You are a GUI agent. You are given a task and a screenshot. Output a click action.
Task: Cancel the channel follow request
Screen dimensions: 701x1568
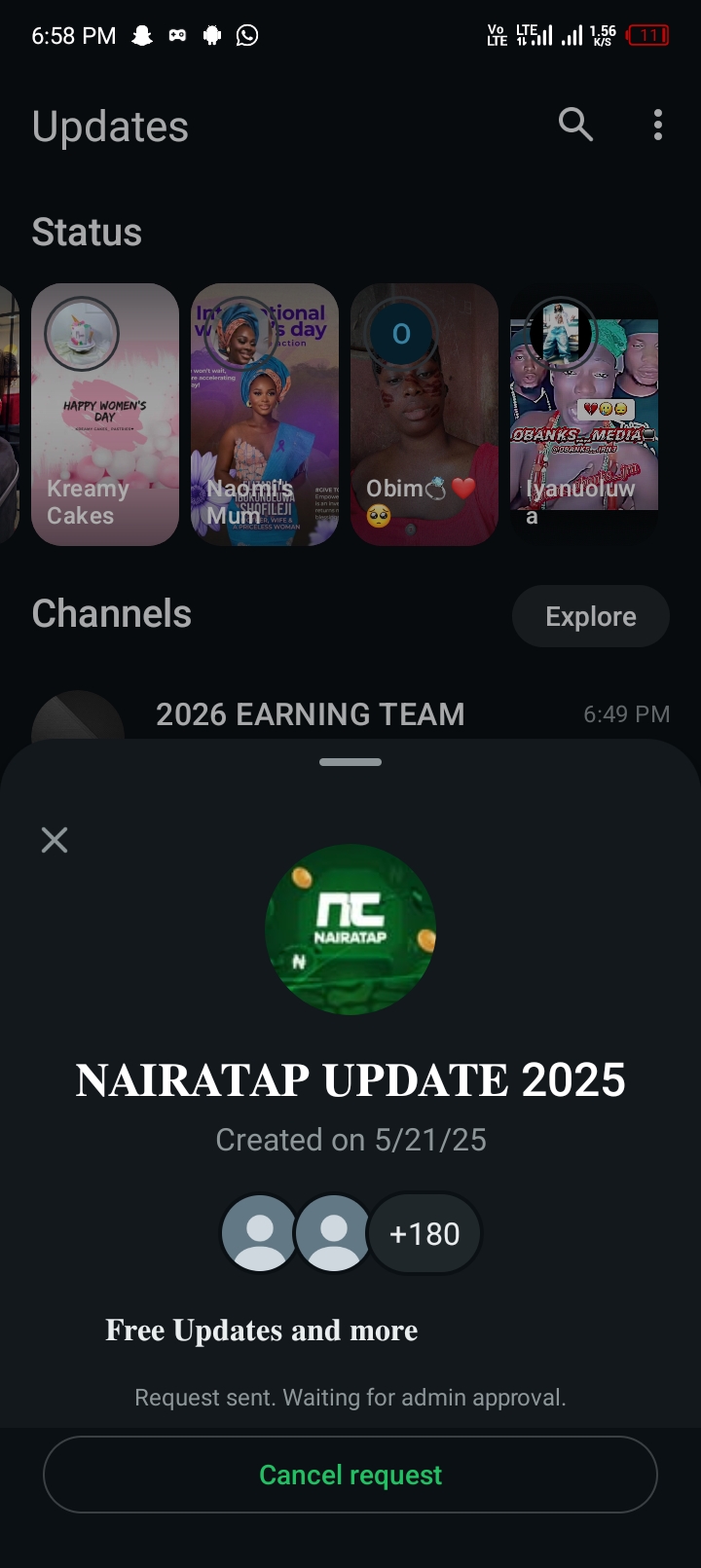pos(350,1475)
